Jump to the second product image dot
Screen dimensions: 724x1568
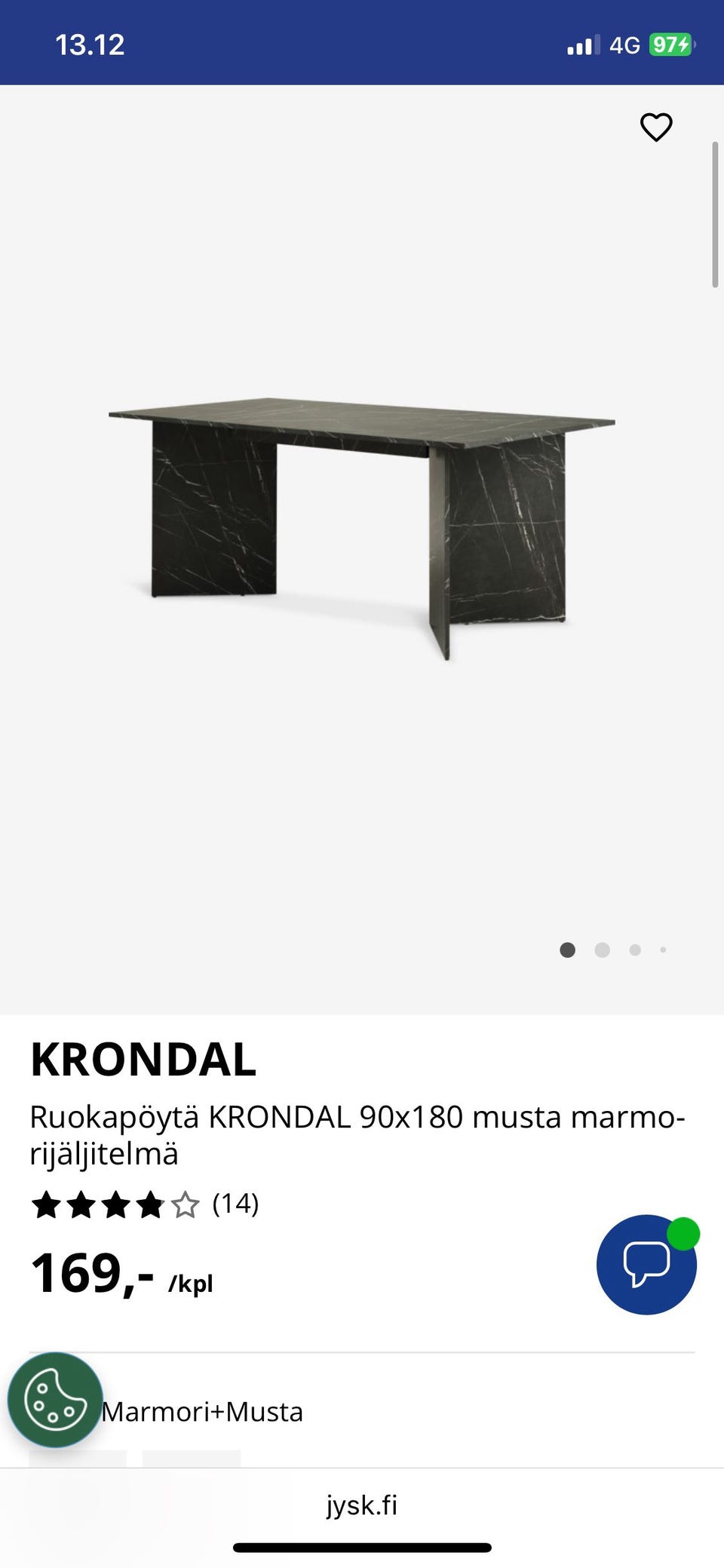coord(602,950)
